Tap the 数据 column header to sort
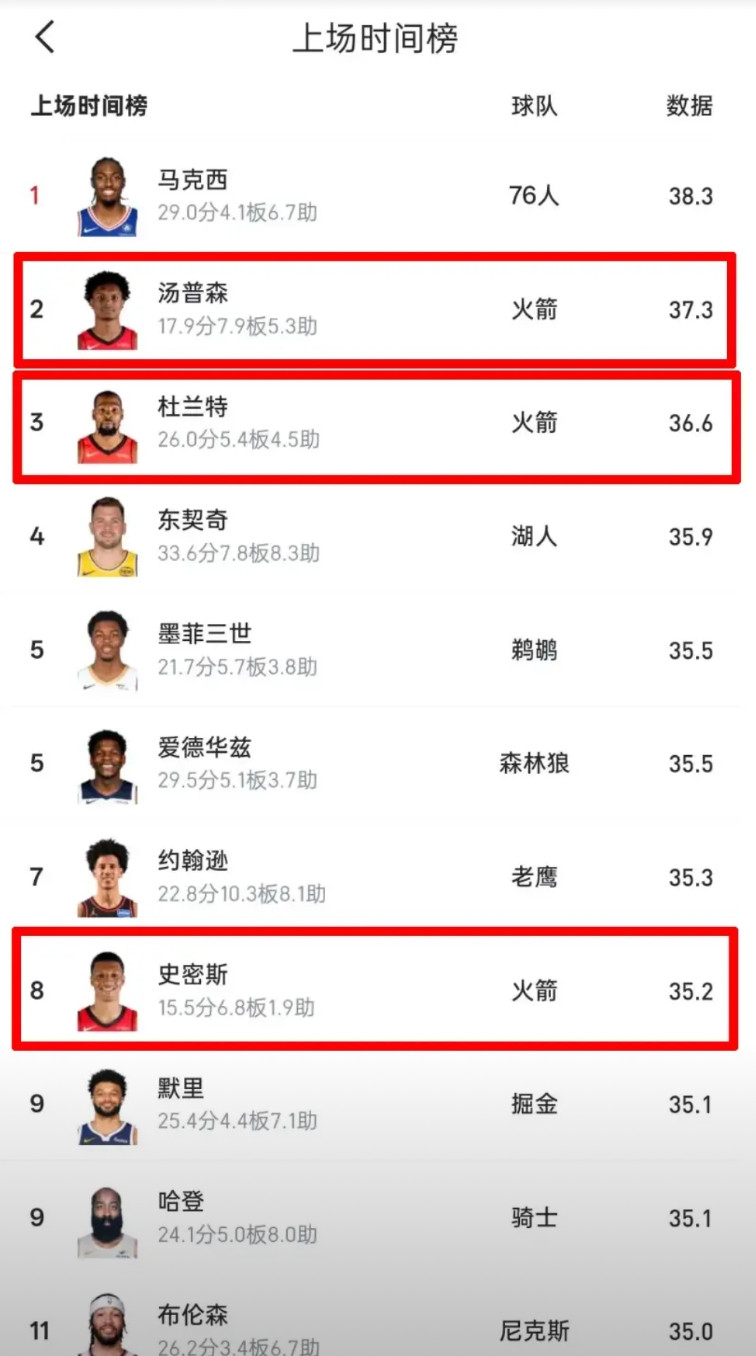This screenshot has height=1356, width=756. 686,107
